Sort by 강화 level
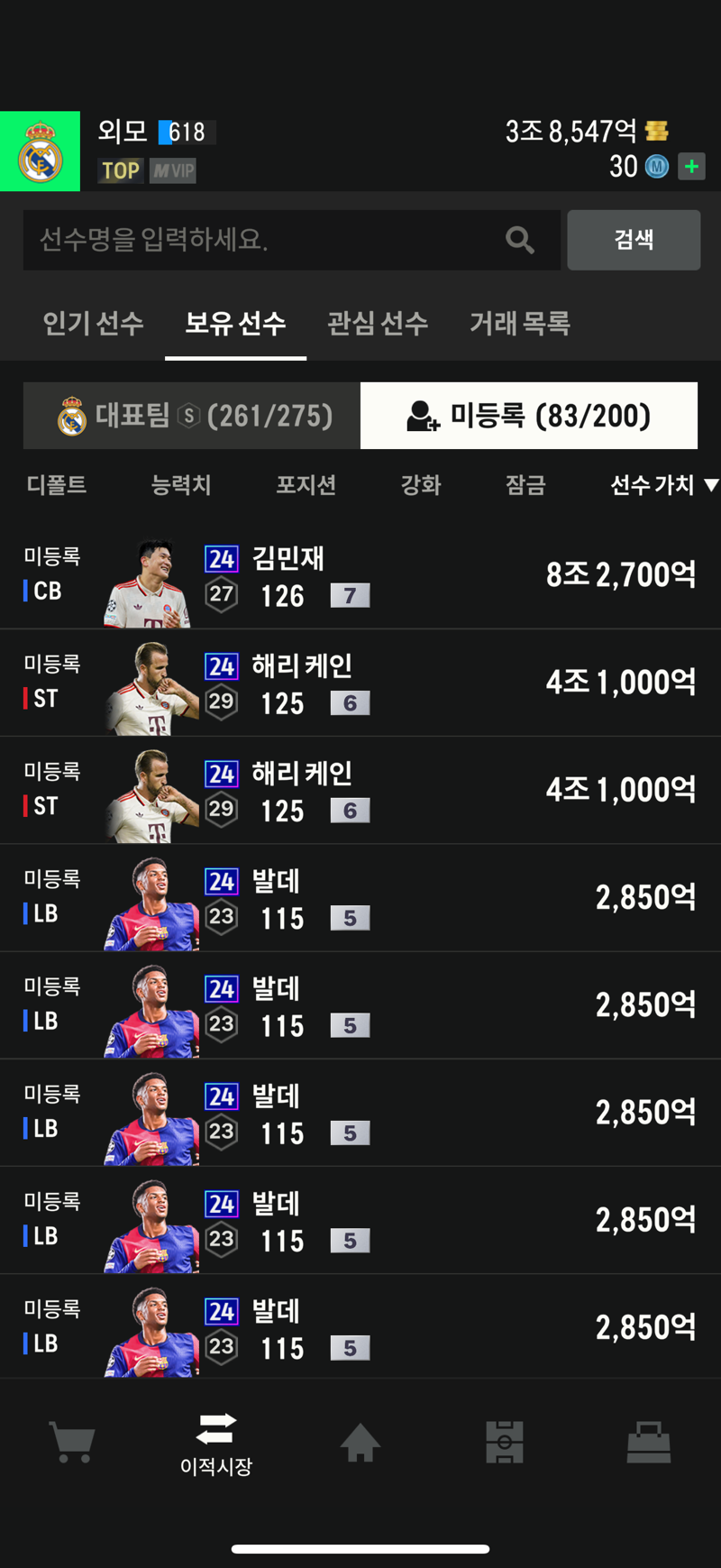The width and height of the screenshot is (721, 1568). click(x=421, y=485)
